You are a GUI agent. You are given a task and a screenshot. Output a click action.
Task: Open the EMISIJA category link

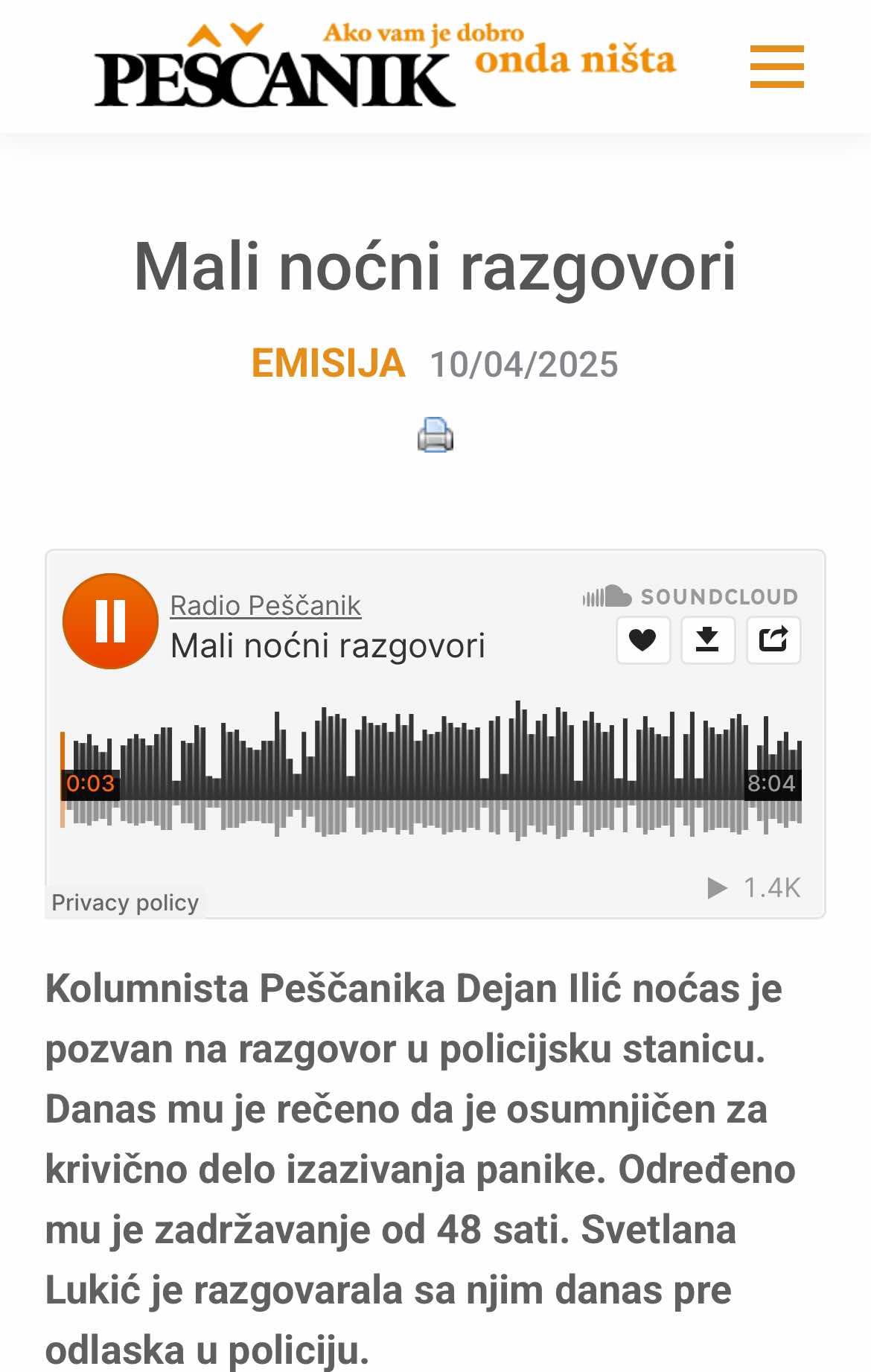[x=328, y=363]
